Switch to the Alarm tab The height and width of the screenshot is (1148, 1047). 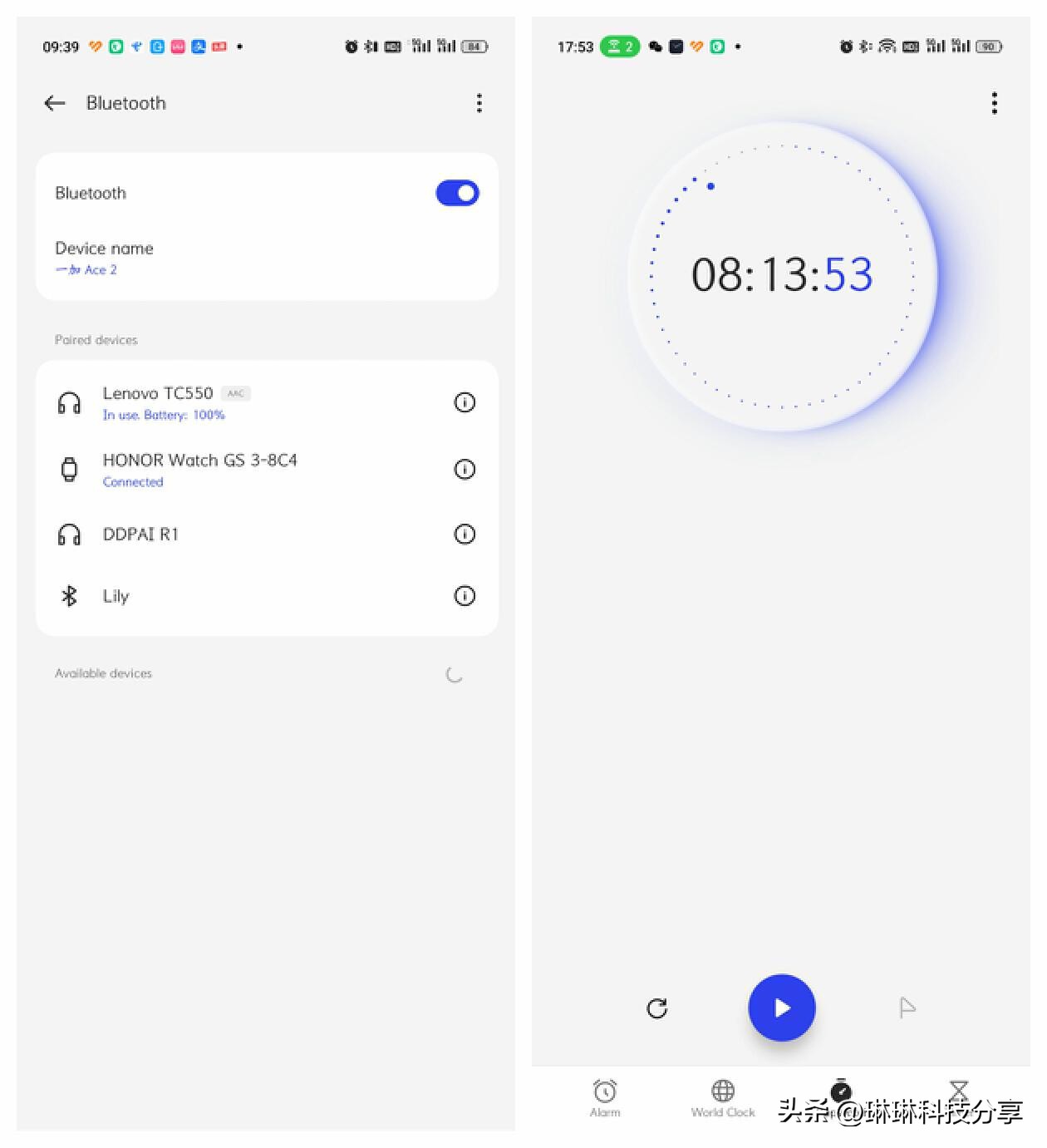[605, 1097]
